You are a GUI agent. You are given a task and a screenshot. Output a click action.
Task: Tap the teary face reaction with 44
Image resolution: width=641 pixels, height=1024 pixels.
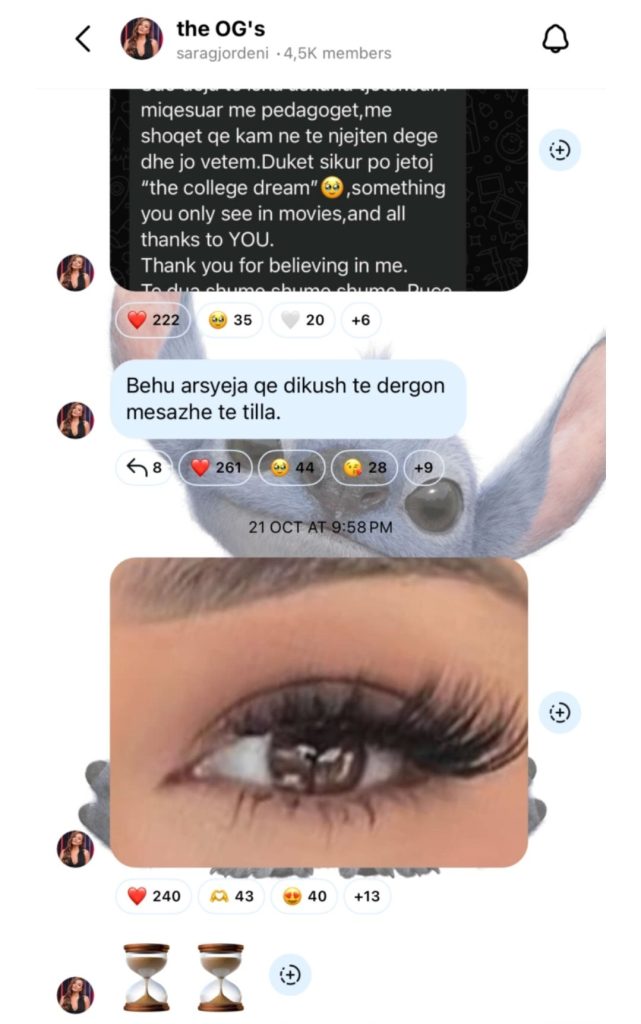292,467
